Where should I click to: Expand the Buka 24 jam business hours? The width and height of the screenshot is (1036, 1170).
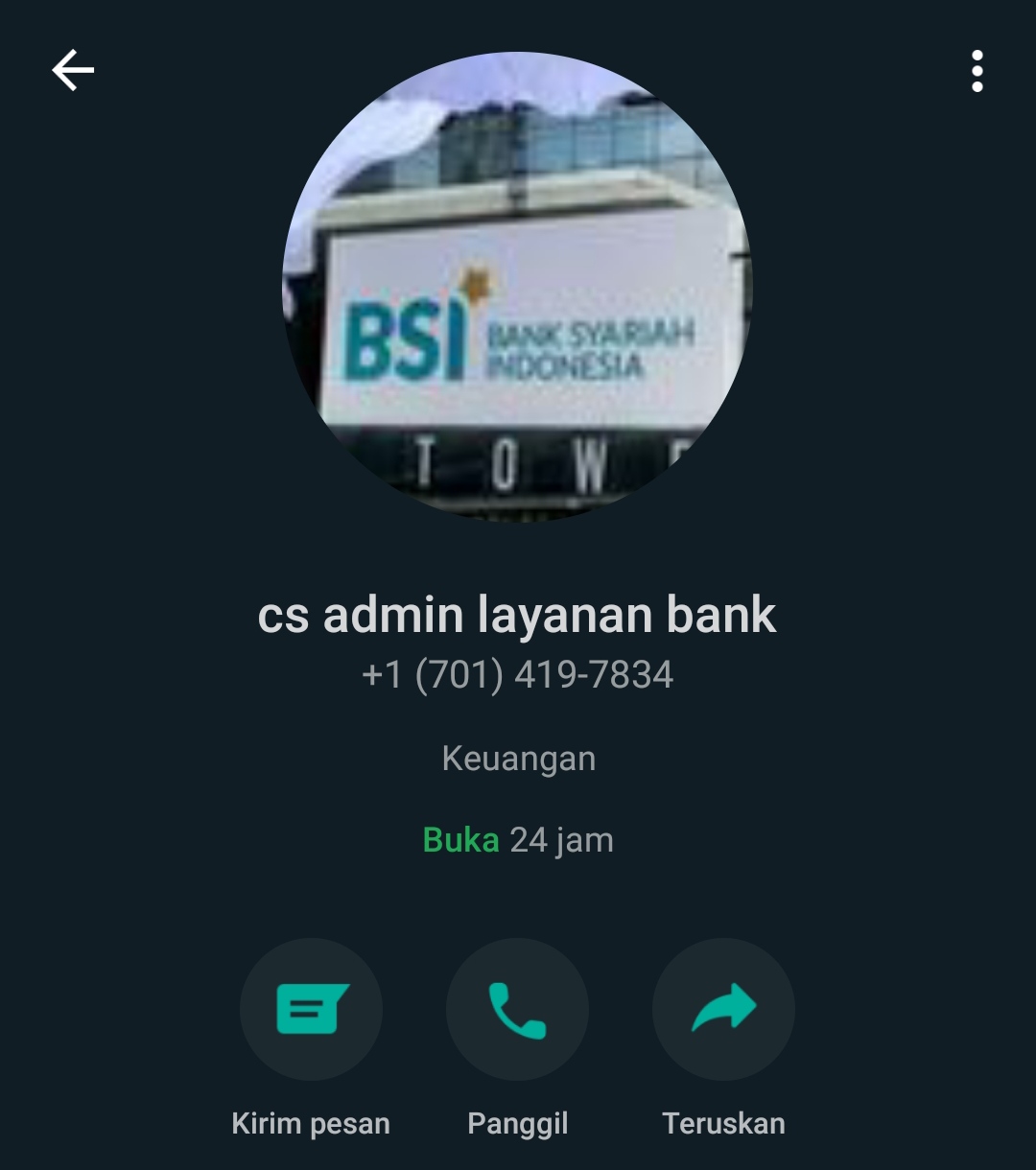(518, 840)
